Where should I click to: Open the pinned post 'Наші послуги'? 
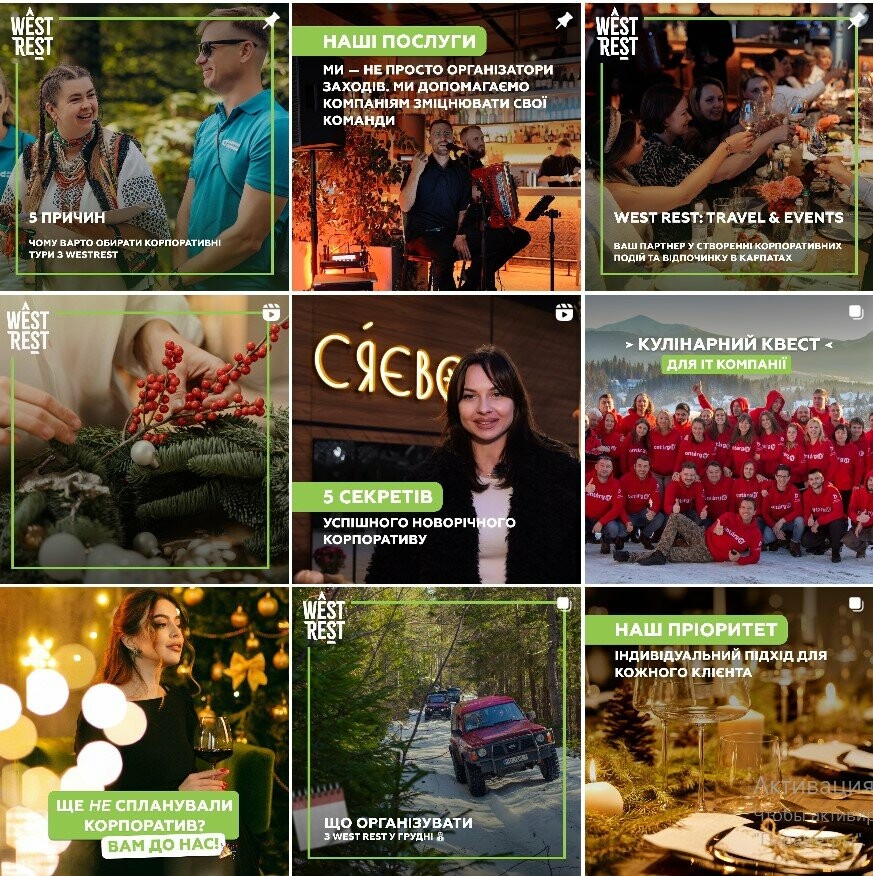[436, 147]
